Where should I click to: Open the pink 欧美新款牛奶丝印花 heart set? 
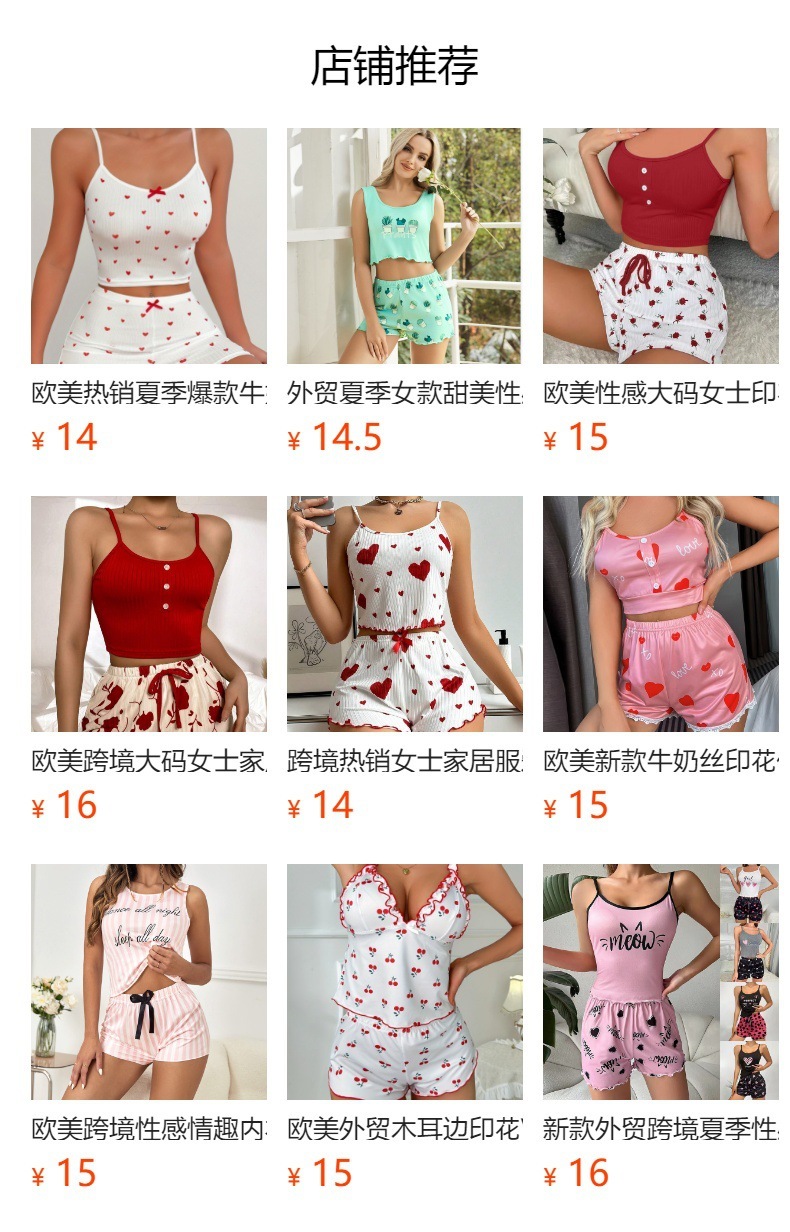tap(660, 614)
